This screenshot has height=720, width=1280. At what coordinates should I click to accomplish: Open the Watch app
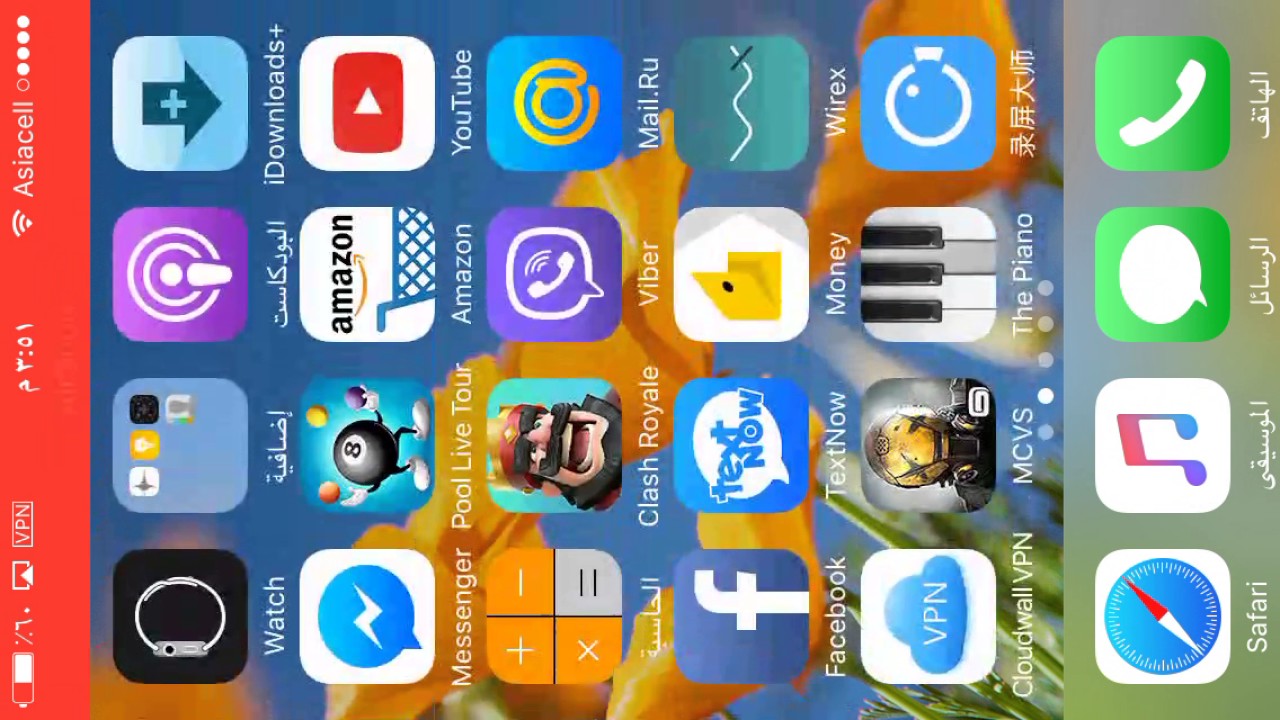(180, 616)
